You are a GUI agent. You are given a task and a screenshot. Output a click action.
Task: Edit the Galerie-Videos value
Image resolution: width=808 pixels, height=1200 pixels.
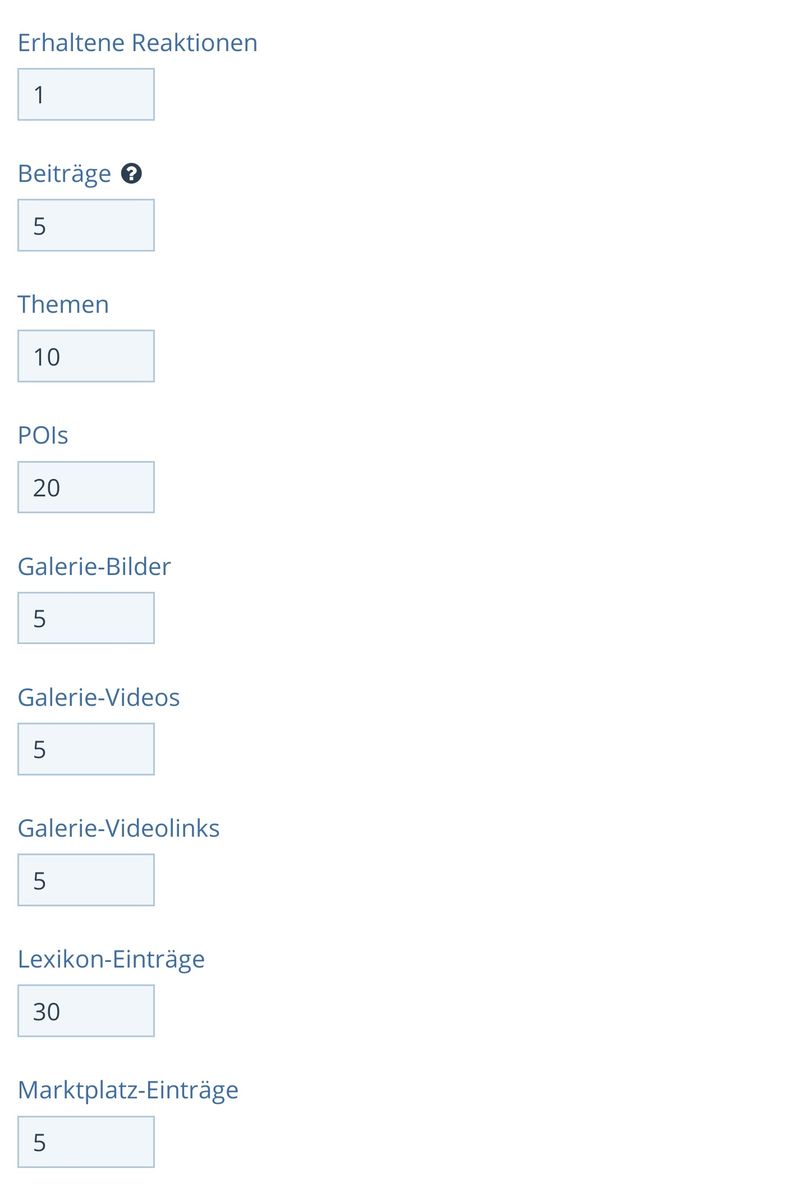(86, 750)
